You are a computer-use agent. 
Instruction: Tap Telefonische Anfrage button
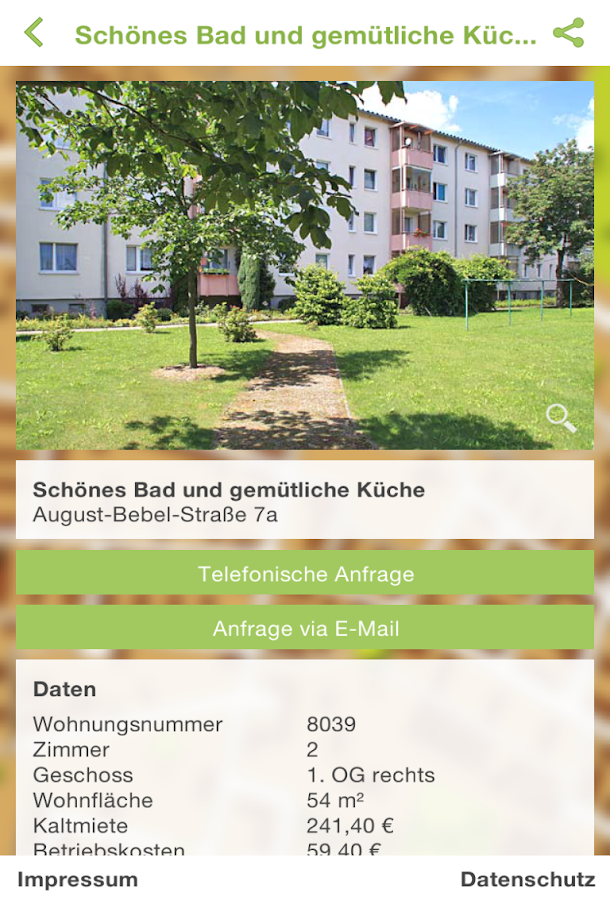pos(305,574)
